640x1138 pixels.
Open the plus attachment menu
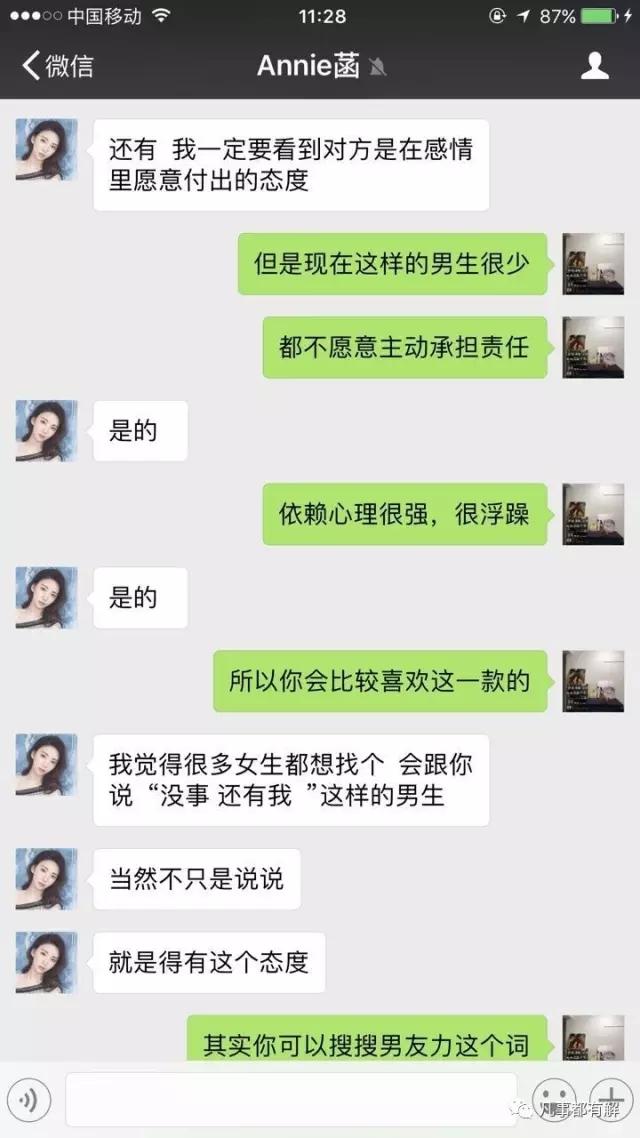pos(609,1101)
